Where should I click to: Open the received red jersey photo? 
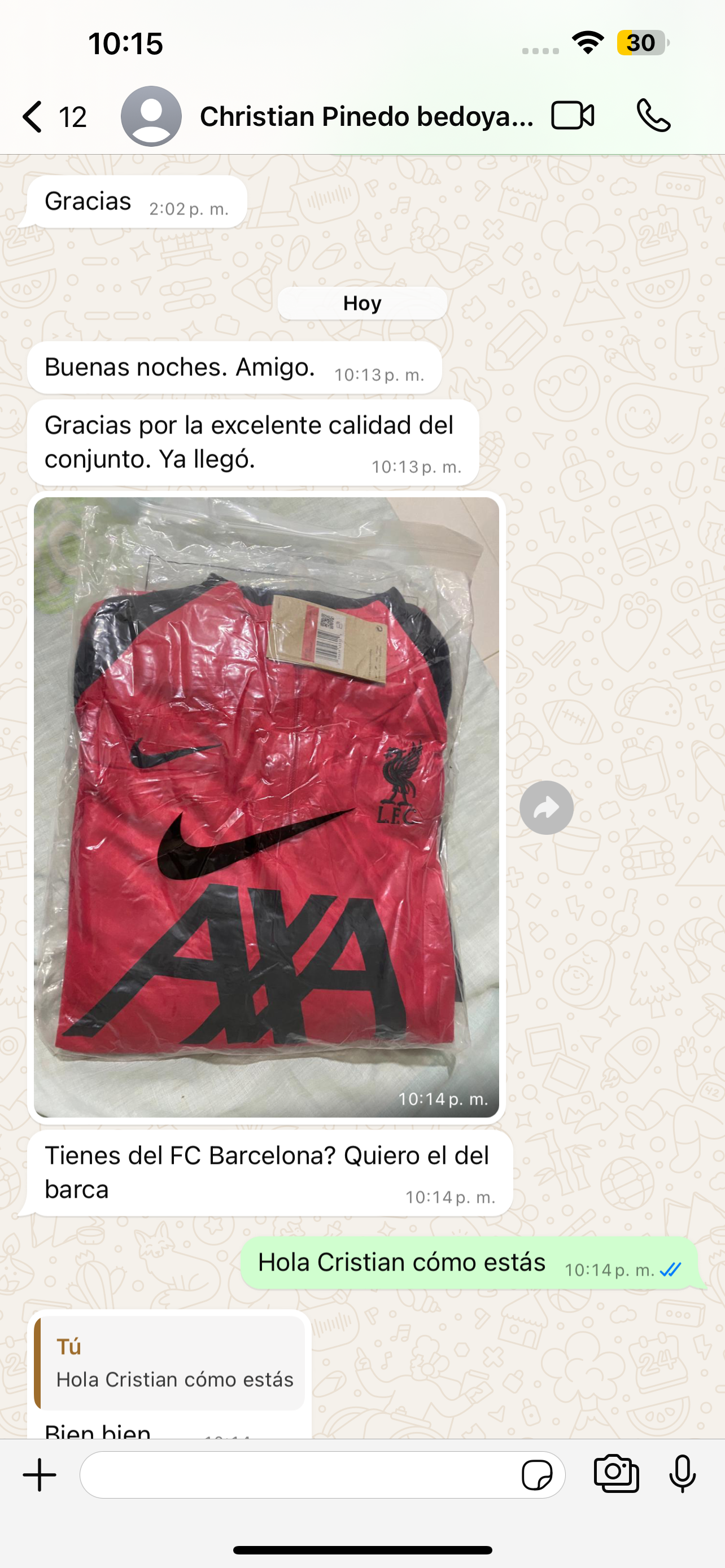pyautogui.click(x=267, y=807)
